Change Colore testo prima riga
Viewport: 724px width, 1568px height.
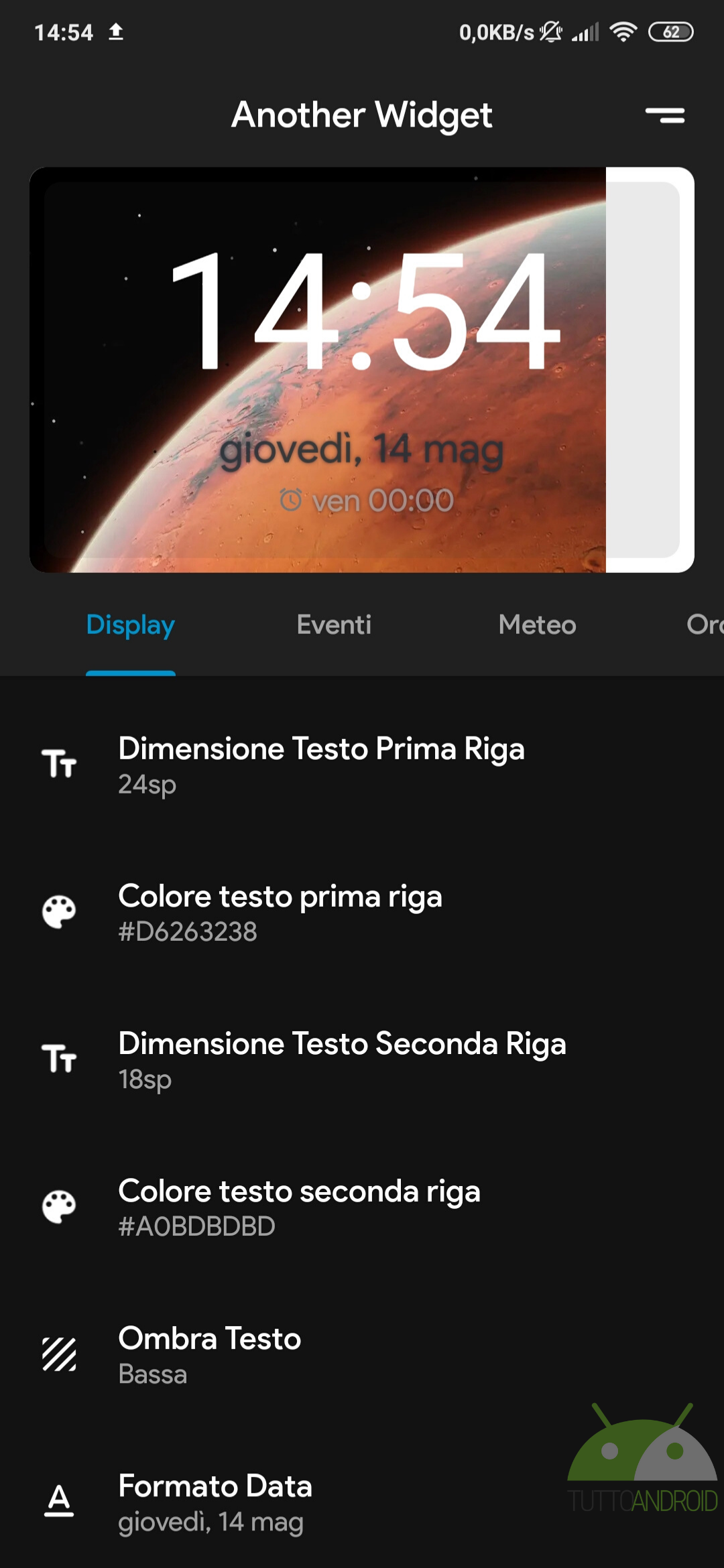pos(362,912)
